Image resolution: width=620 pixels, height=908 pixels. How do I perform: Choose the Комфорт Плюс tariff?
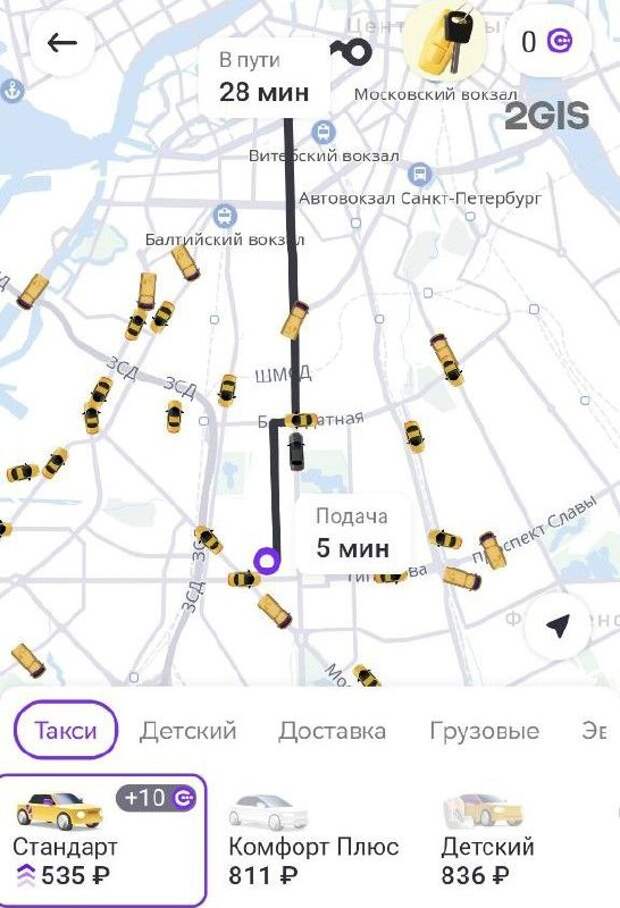313,840
